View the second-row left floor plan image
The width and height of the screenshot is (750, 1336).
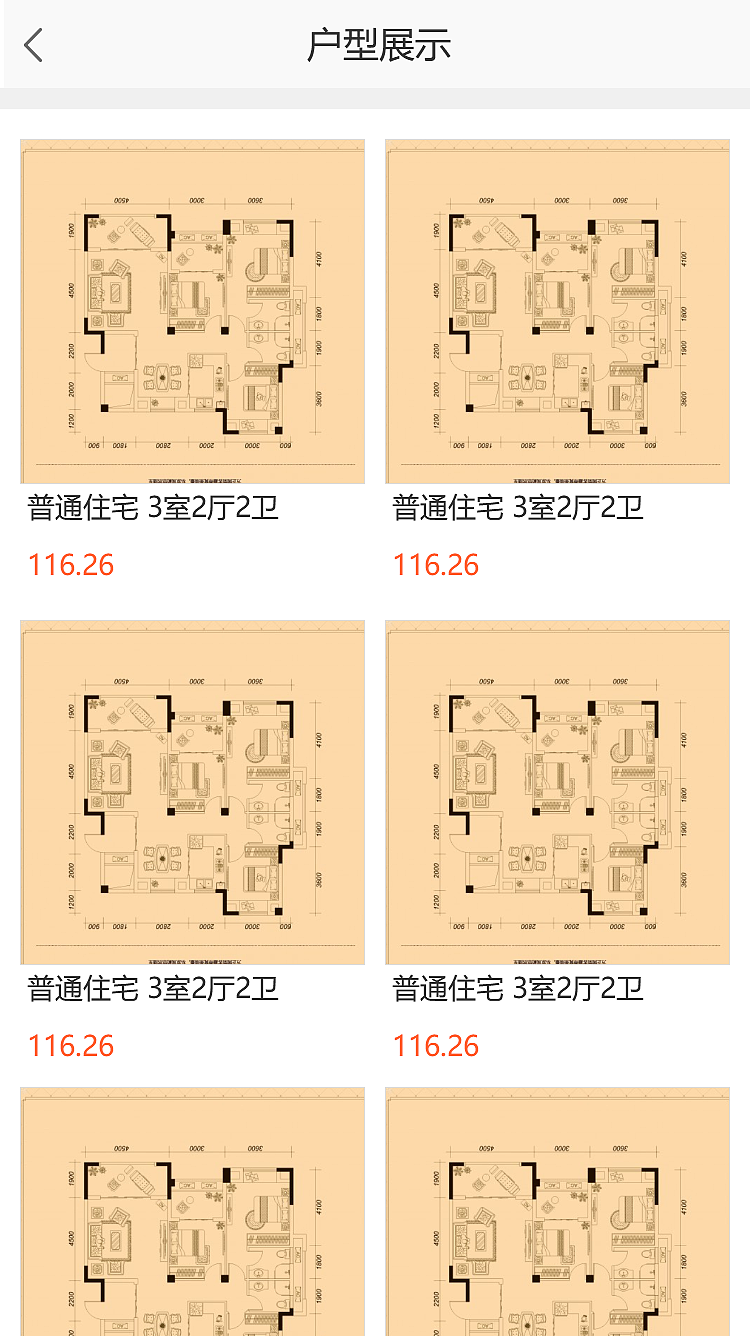pyautogui.click(x=192, y=791)
